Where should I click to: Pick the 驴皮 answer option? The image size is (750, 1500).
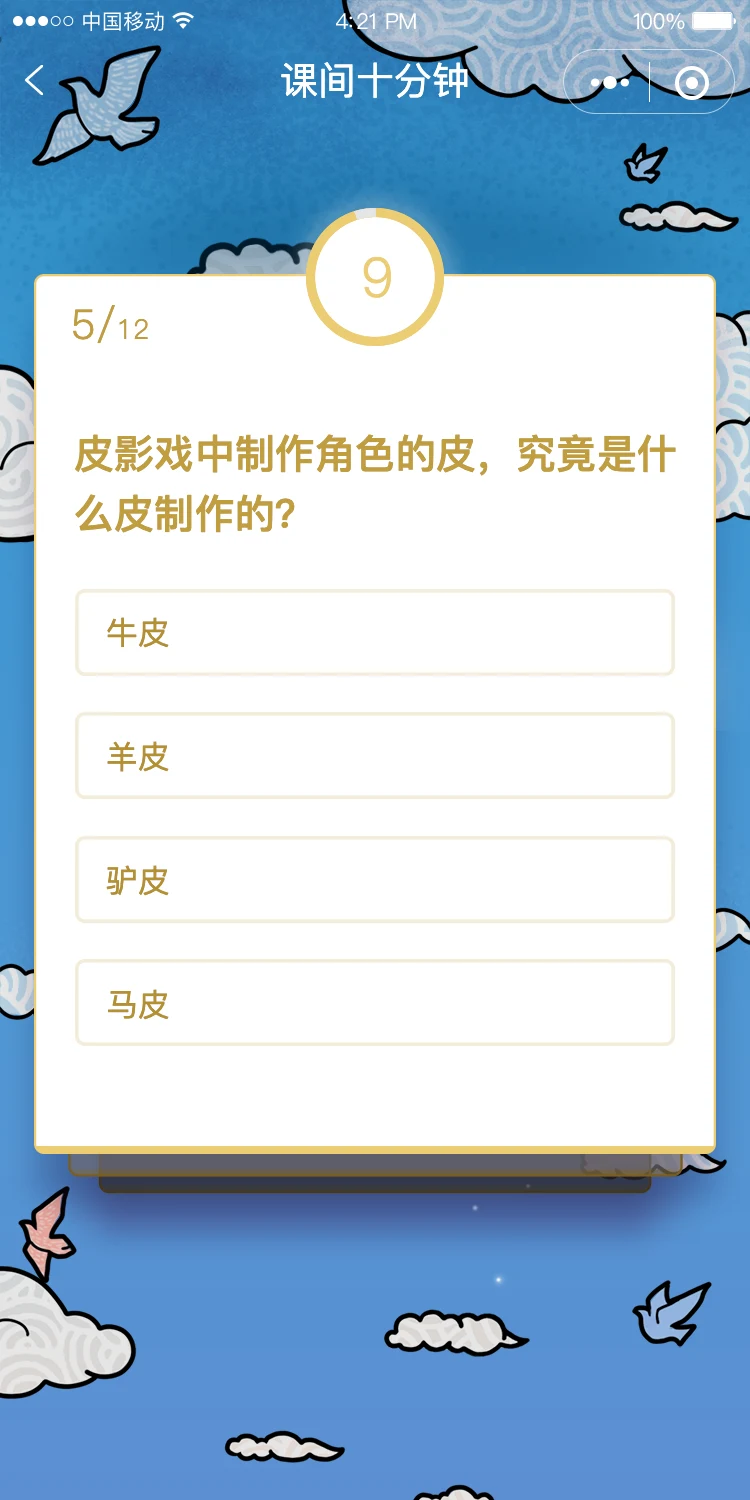pos(375,879)
